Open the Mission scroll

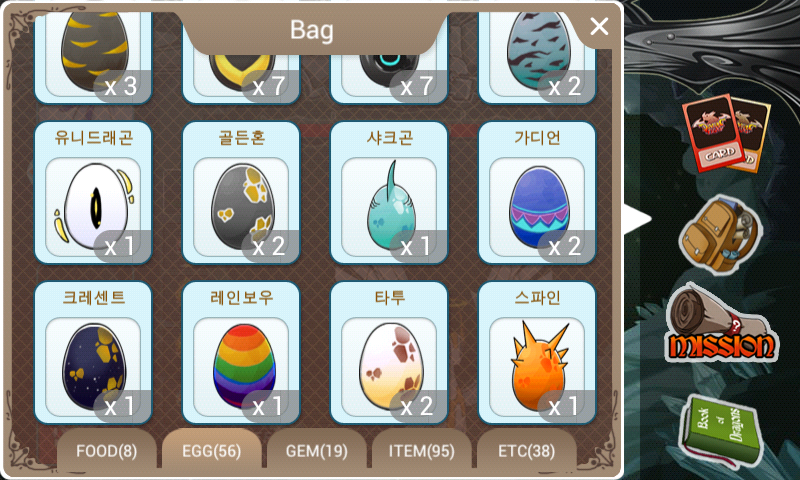click(721, 324)
